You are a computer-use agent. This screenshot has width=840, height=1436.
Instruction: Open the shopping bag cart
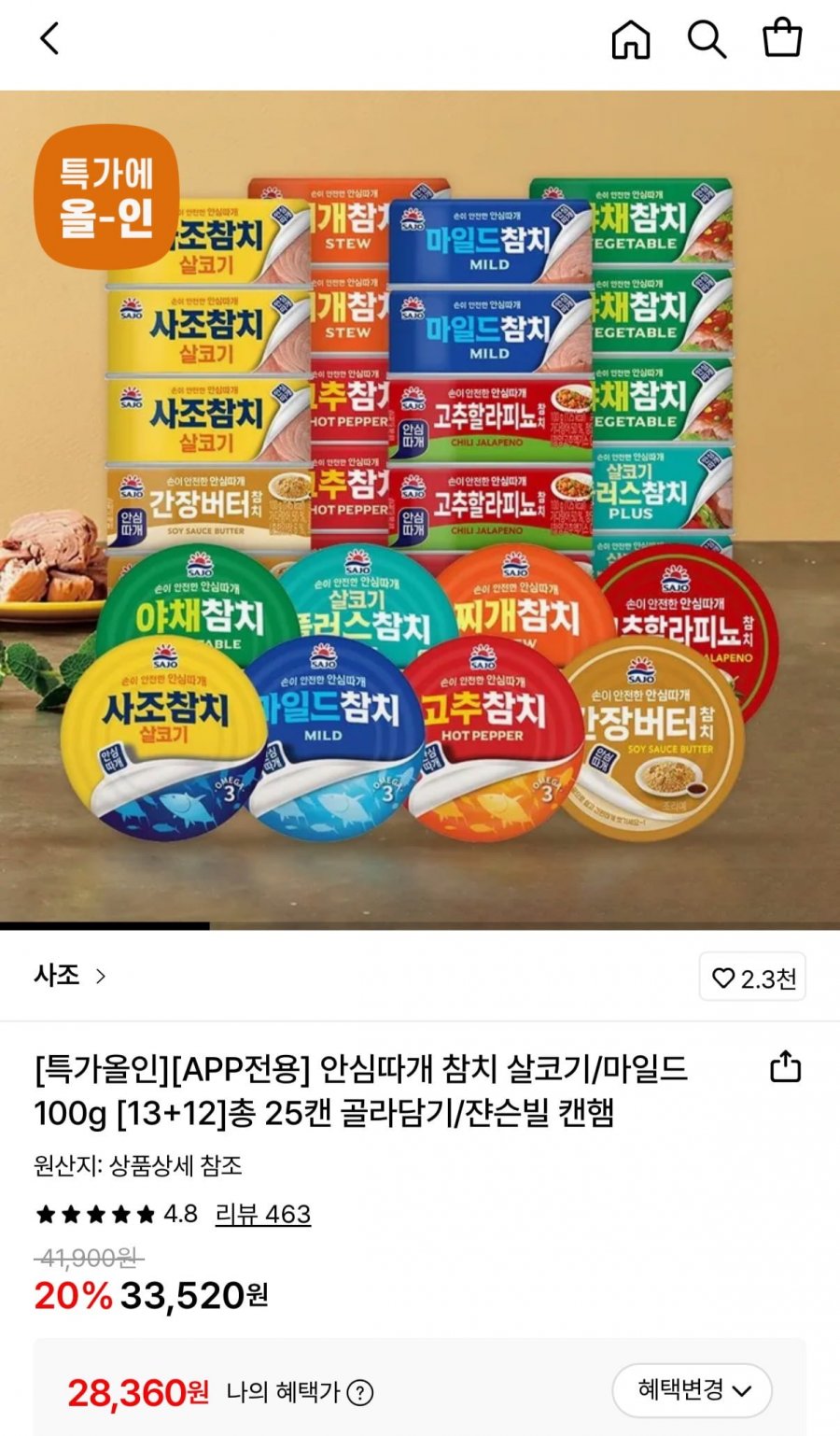(782, 39)
